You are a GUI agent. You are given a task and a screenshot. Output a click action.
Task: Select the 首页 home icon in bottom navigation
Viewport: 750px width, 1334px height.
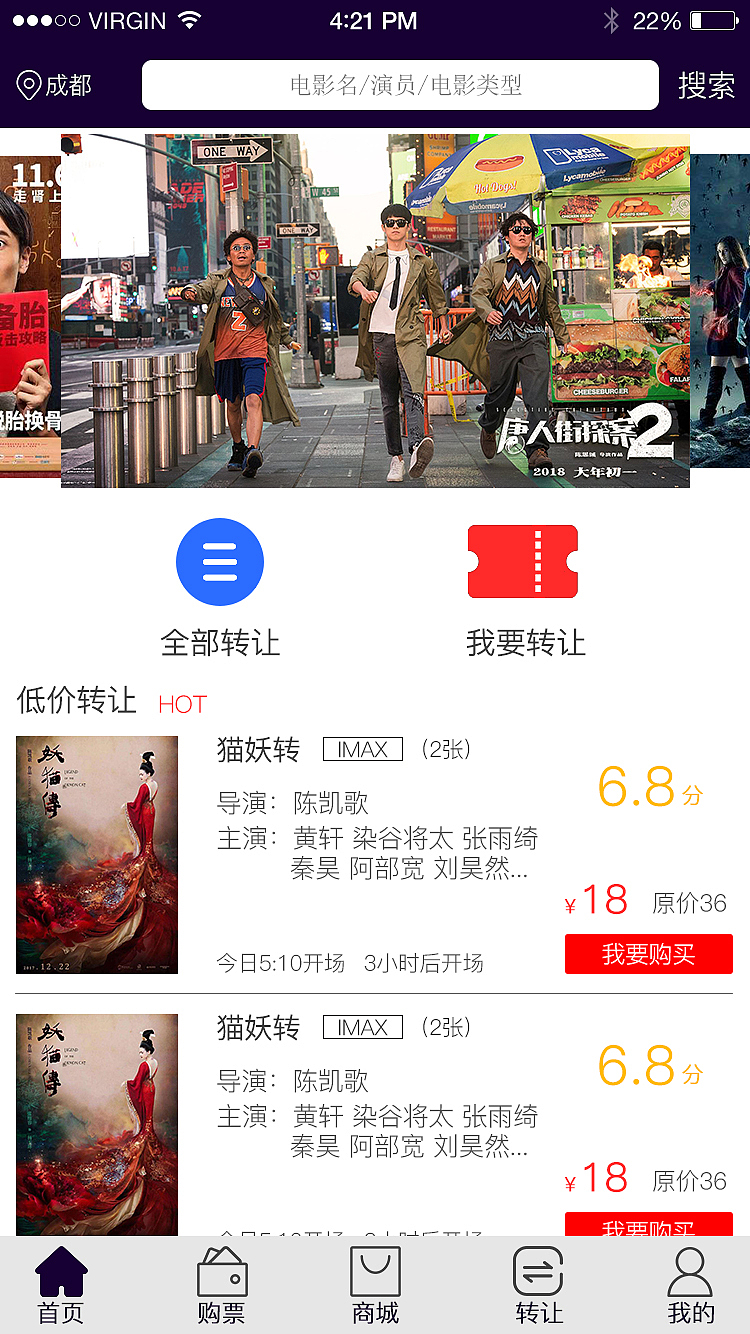pos(60,1271)
